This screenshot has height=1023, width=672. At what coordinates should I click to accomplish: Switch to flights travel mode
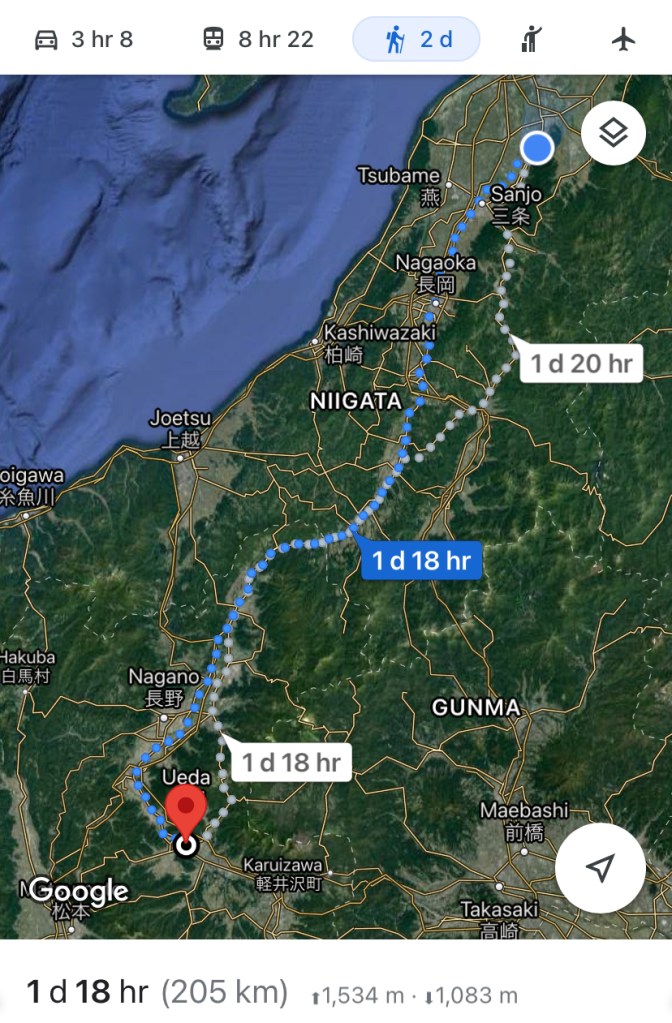[x=623, y=40]
